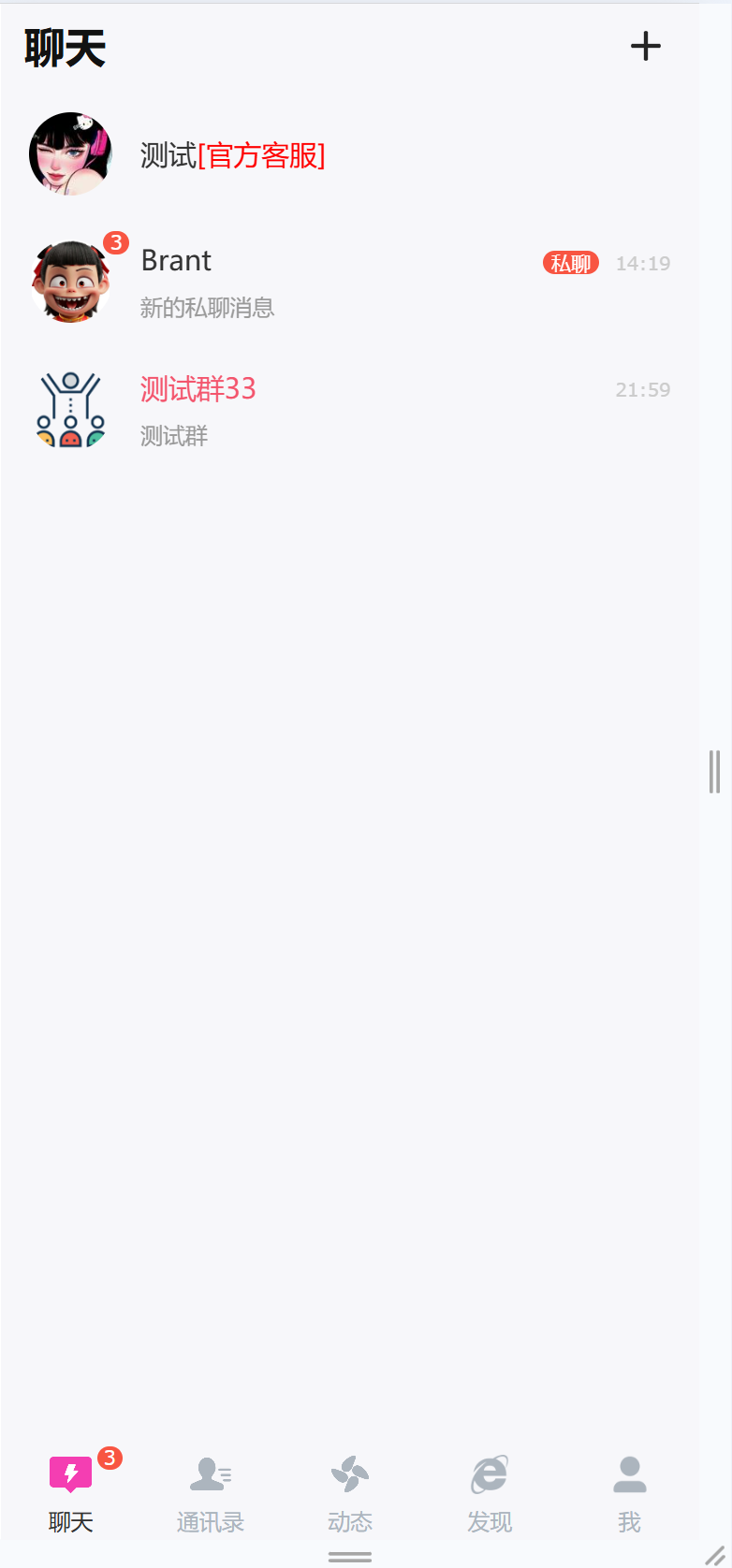This screenshot has width=732, height=1568.
Task: Switch to the 聊天 tab
Action: (x=71, y=1491)
